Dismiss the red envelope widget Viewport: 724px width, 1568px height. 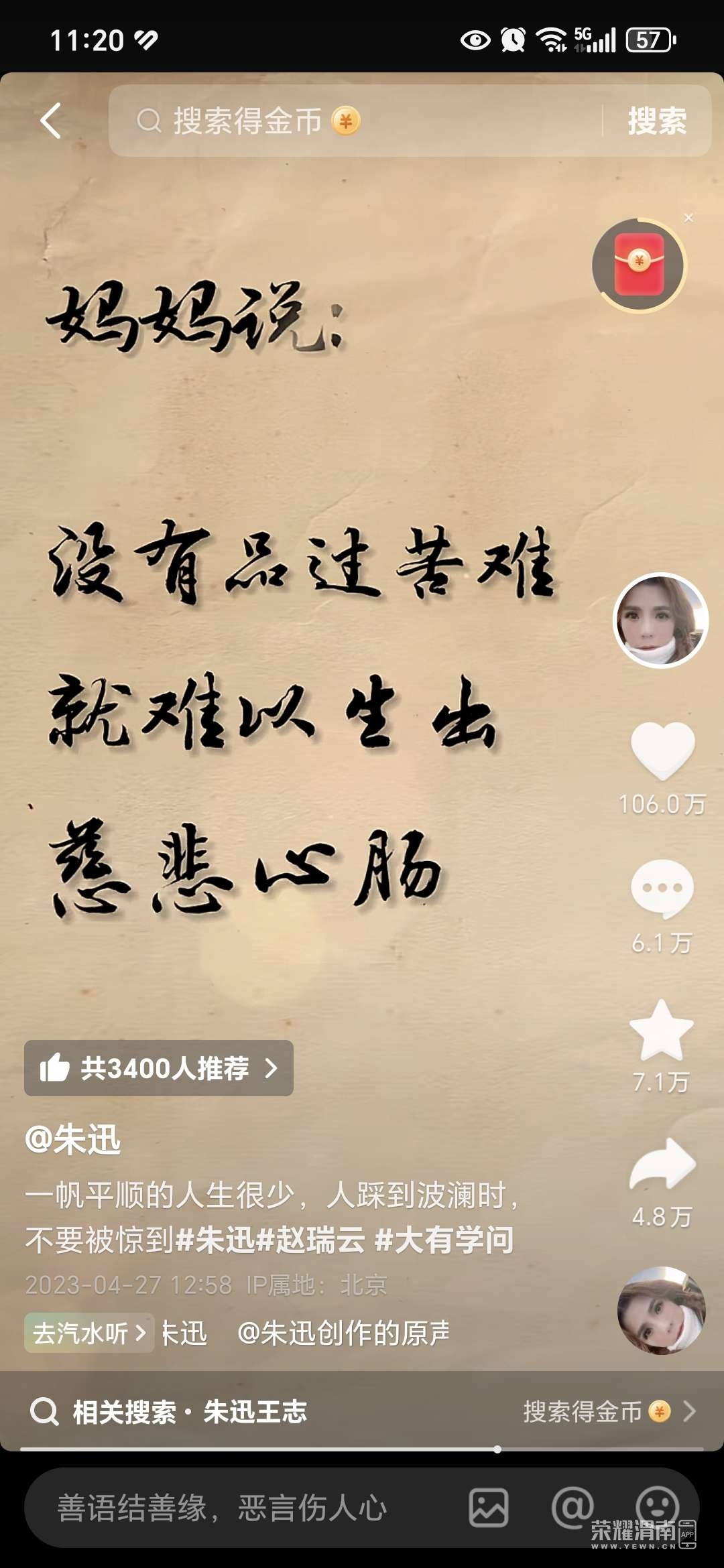pos(688,218)
